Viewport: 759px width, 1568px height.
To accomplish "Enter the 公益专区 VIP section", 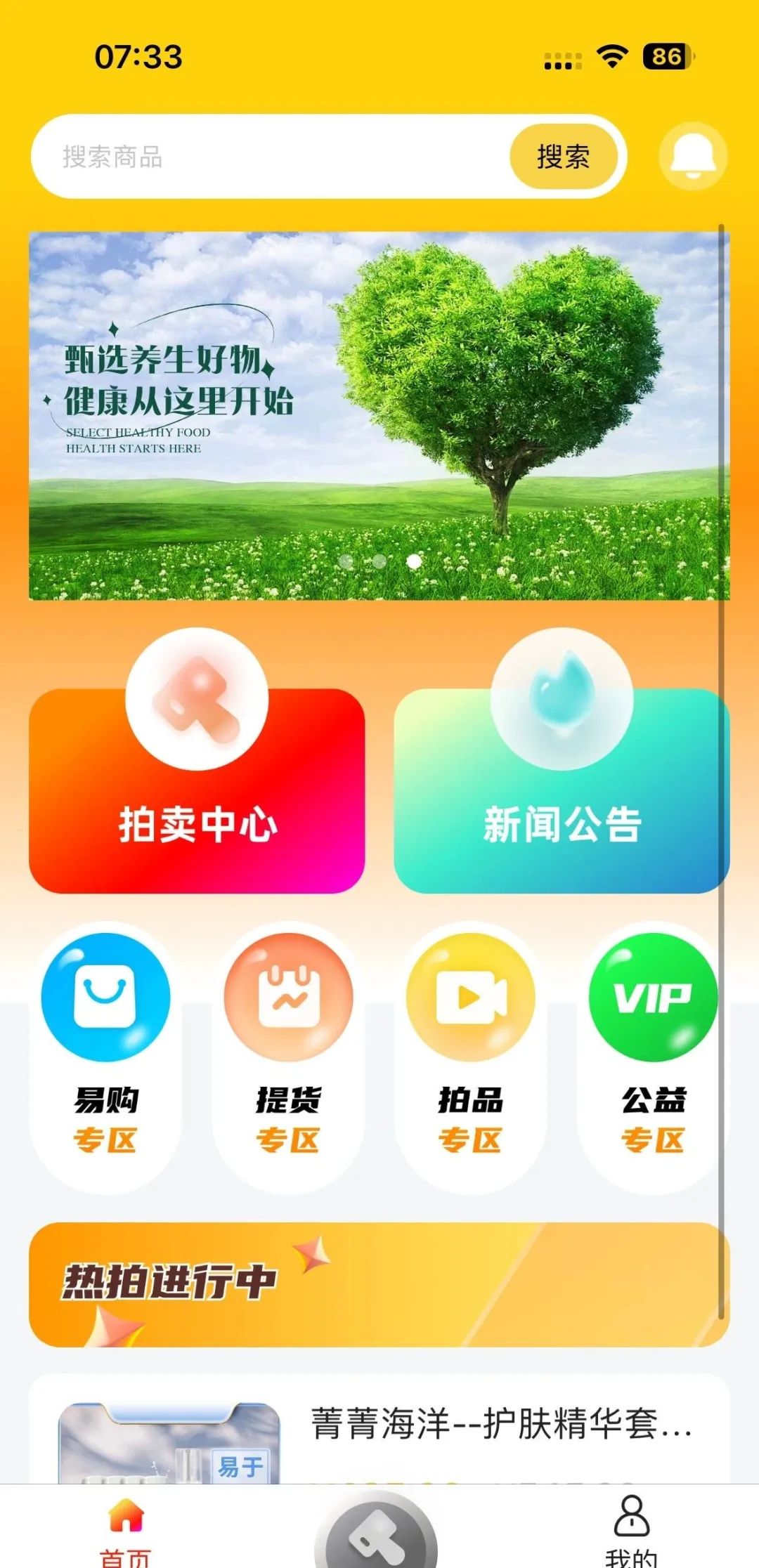I will [x=653, y=1057].
